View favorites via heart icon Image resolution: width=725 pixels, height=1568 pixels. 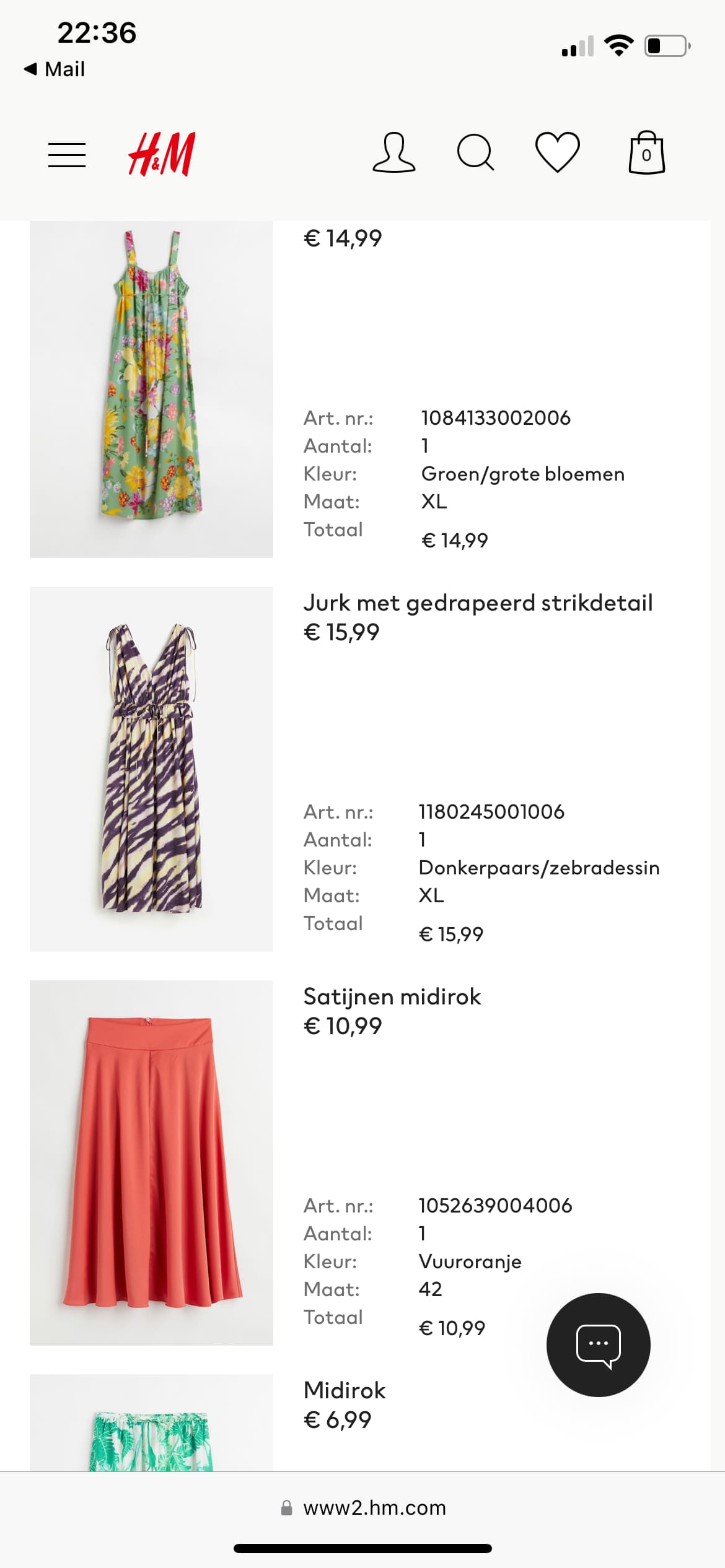coord(558,152)
